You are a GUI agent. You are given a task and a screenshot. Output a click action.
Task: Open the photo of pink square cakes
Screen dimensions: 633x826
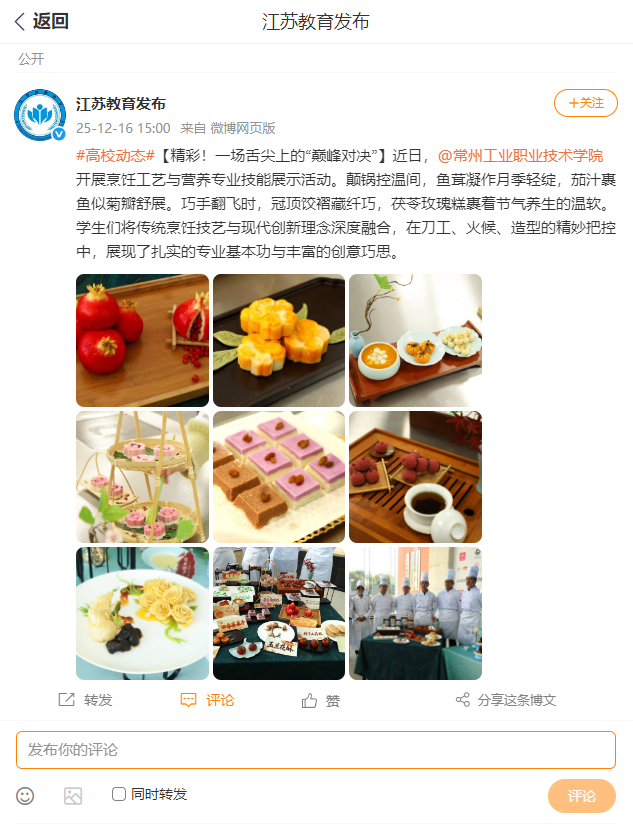[278, 476]
